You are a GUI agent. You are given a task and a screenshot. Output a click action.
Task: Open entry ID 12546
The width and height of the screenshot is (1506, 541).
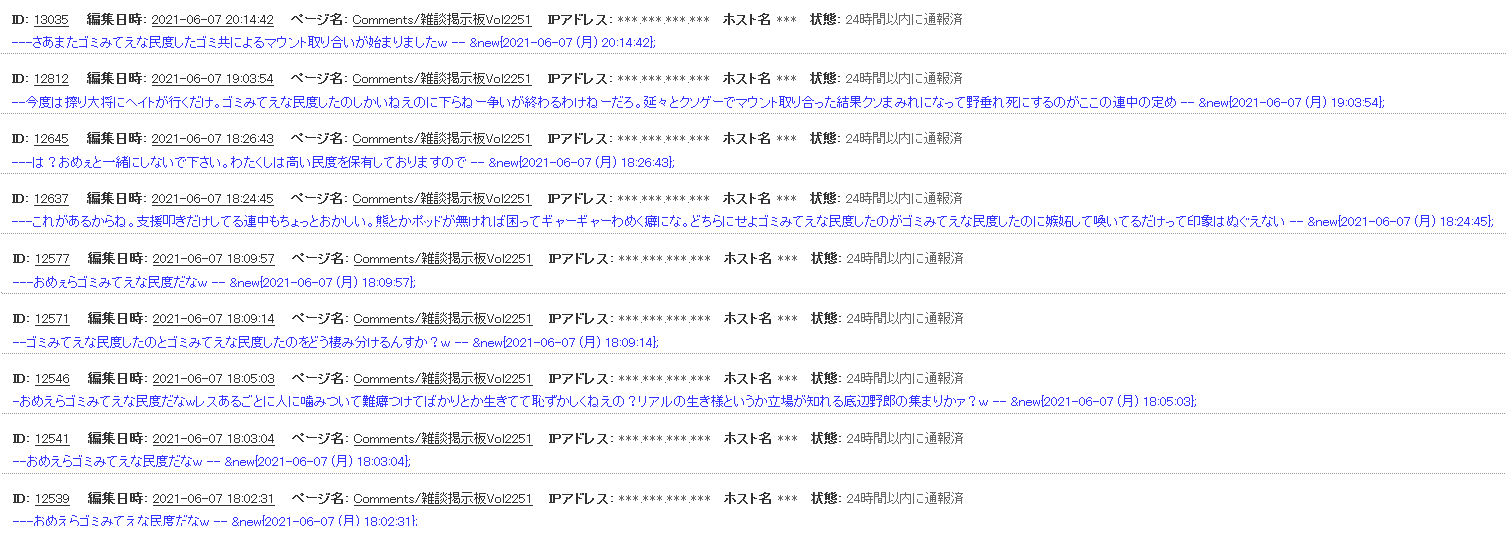[x=52, y=379]
